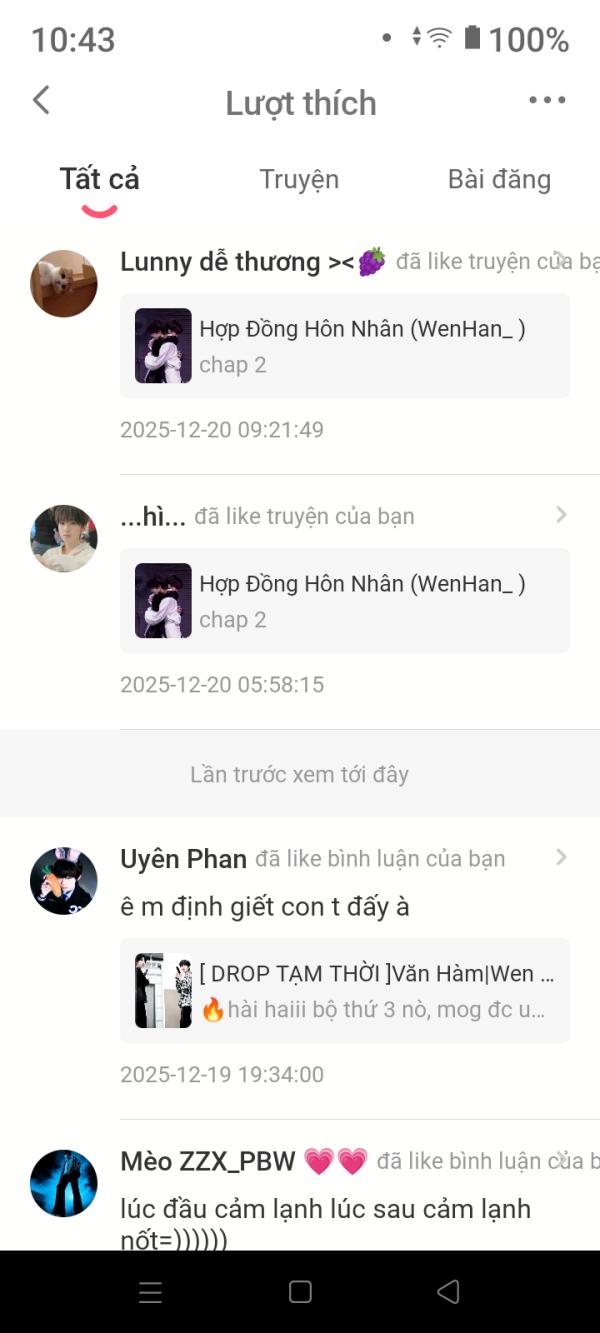Switch to the Tất cả tab
Screen dimensions: 600x1333
coord(99,180)
